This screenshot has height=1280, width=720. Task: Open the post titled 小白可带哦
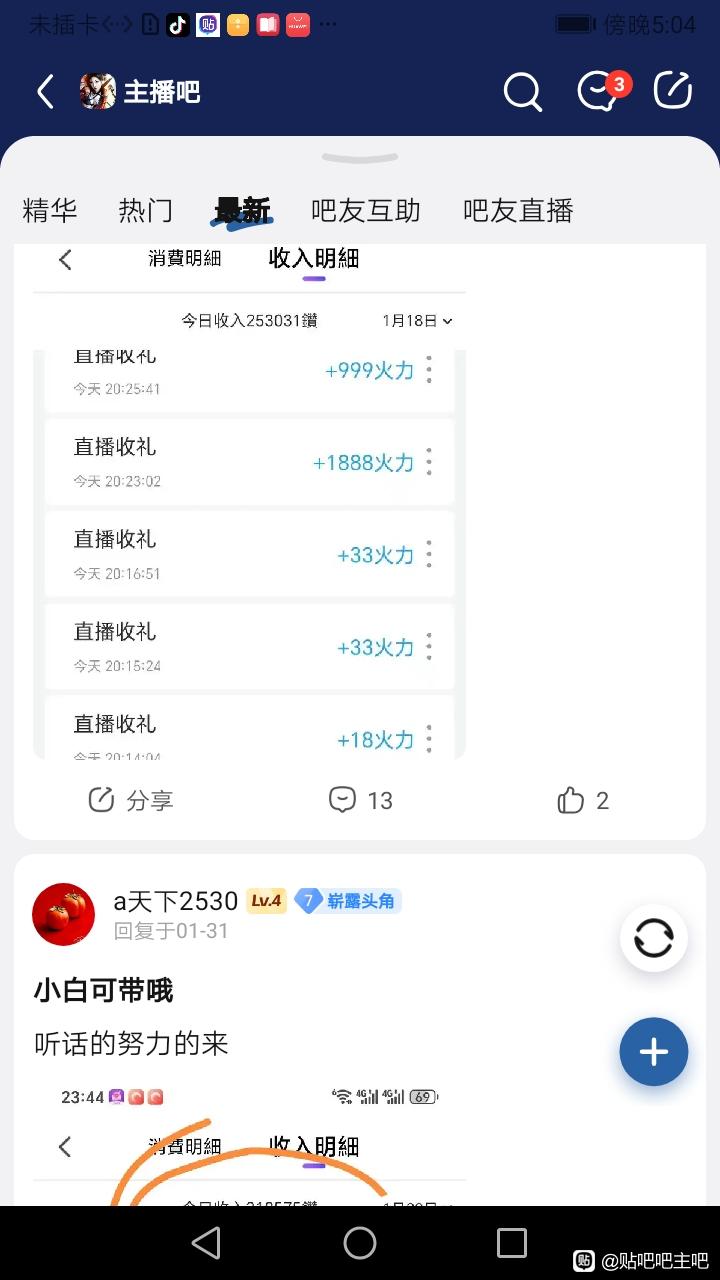[x=104, y=991]
